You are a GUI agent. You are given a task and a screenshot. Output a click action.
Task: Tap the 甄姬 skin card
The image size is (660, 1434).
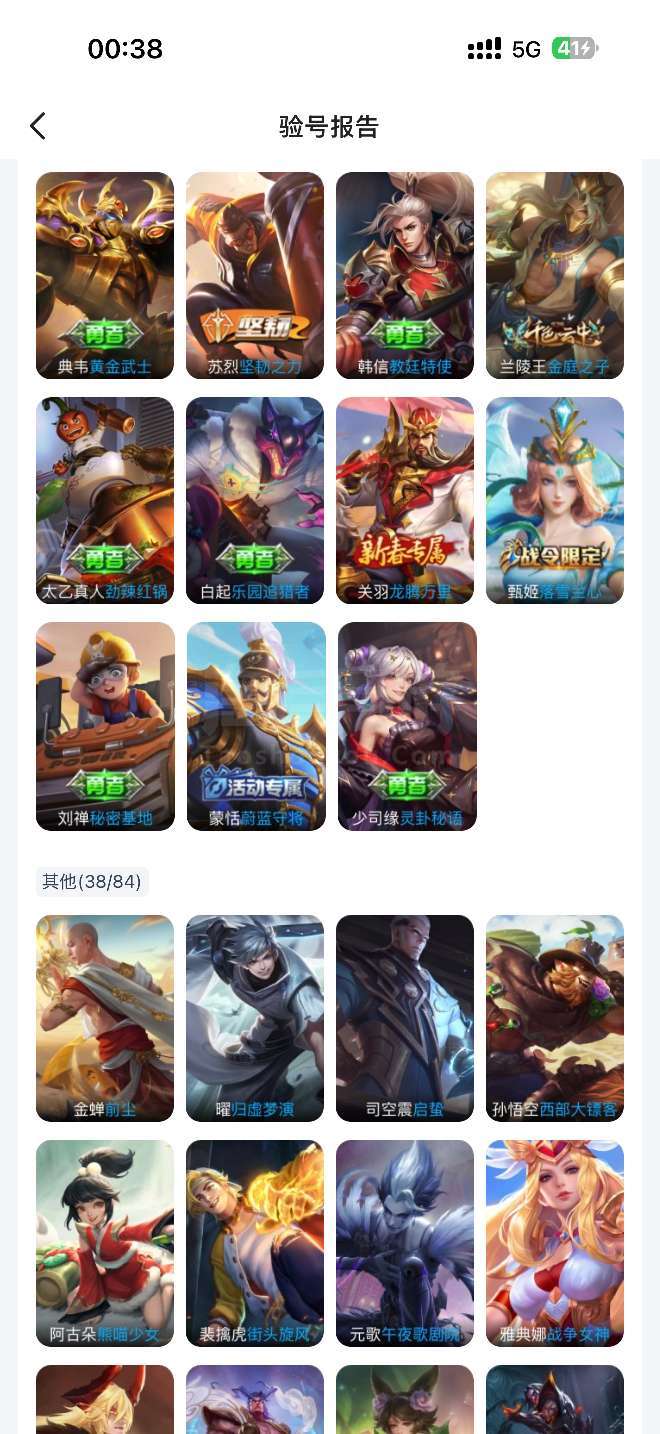click(x=555, y=500)
